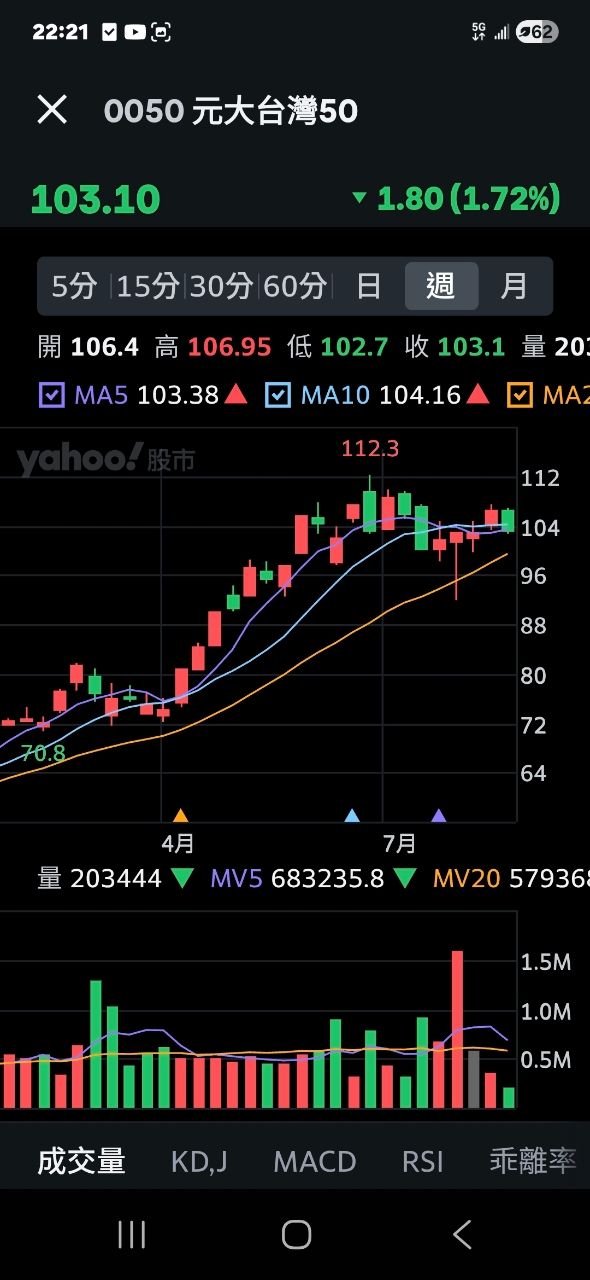Viewport: 590px width, 1280px height.
Task: Open the system recent apps view
Action: pyautogui.click(x=132, y=1235)
